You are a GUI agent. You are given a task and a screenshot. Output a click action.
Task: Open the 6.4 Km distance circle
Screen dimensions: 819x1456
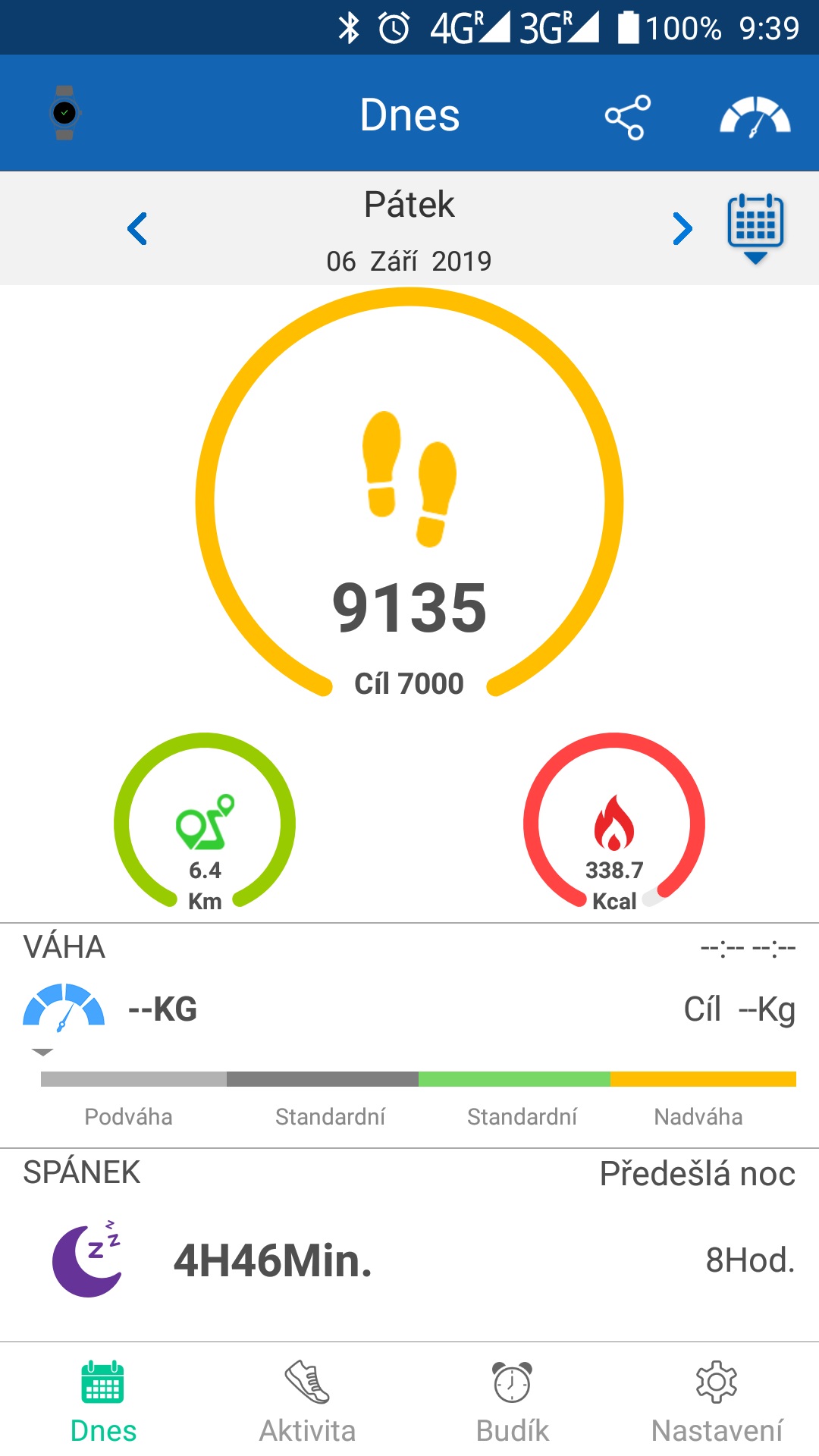click(x=205, y=823)
